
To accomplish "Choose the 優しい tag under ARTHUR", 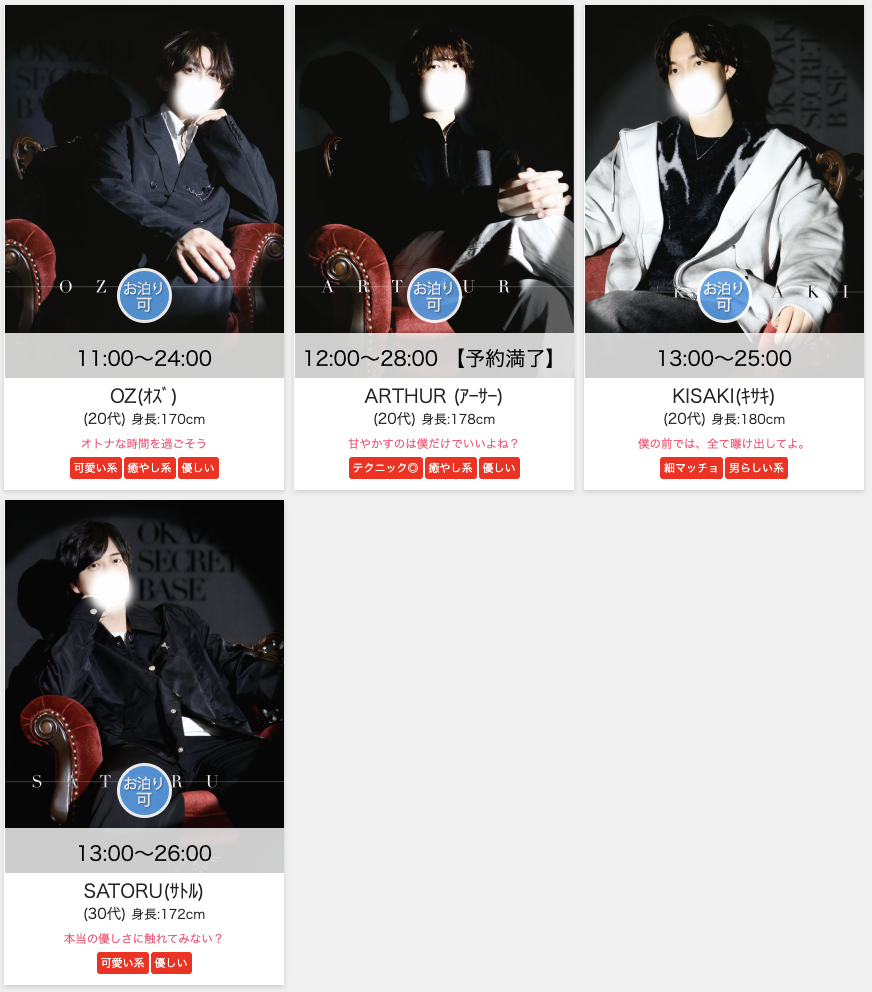I will pyautogui.click(x=499, y=468).
